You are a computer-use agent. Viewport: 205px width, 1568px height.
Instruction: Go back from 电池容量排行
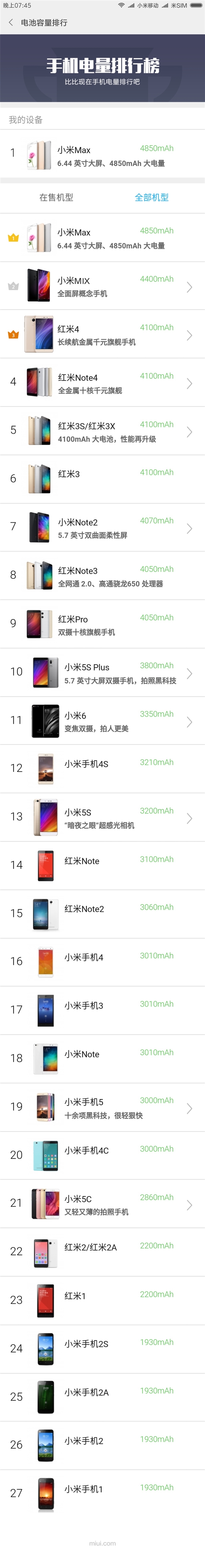tap(10, 23)
